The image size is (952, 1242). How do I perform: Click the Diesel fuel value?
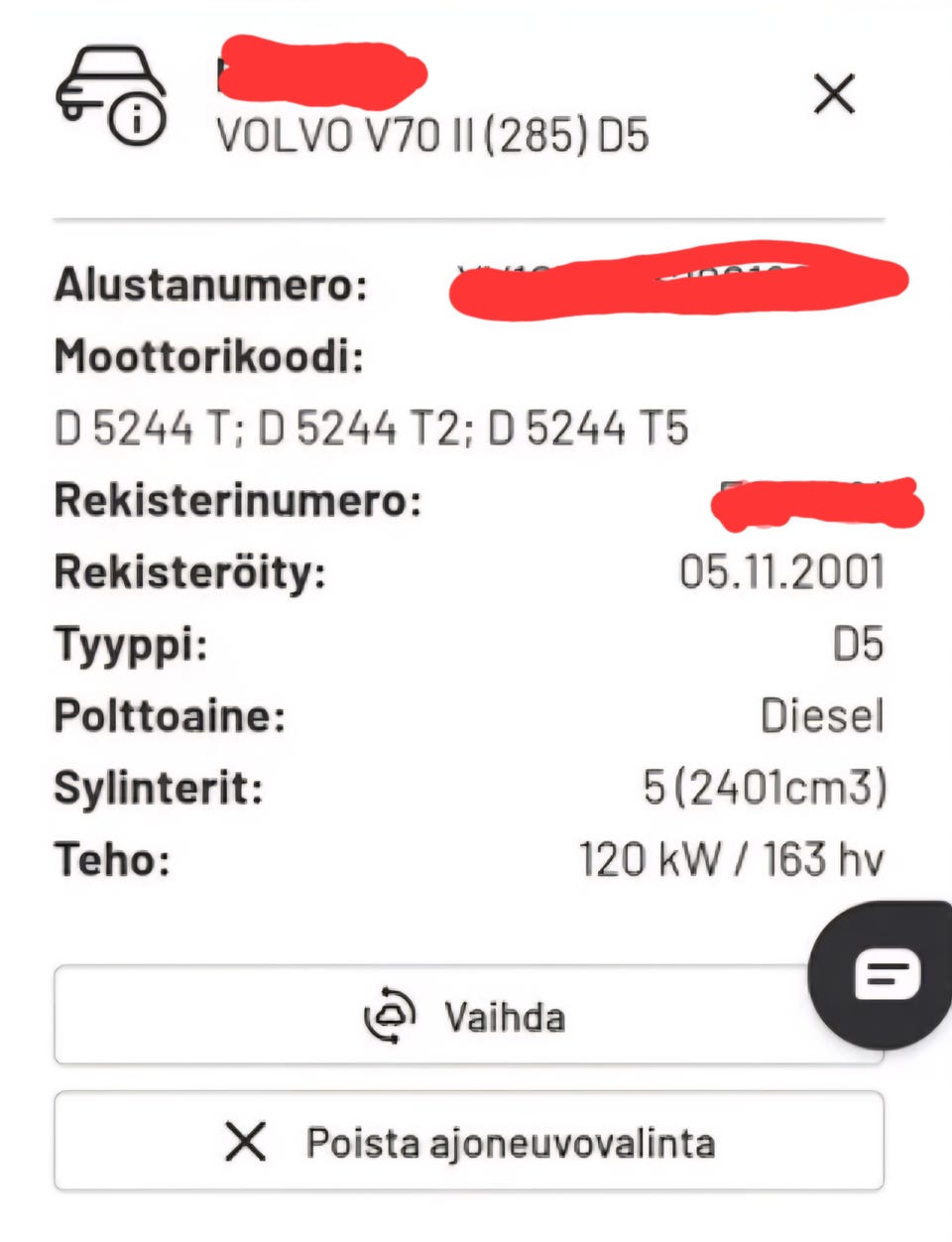[822, 715]
